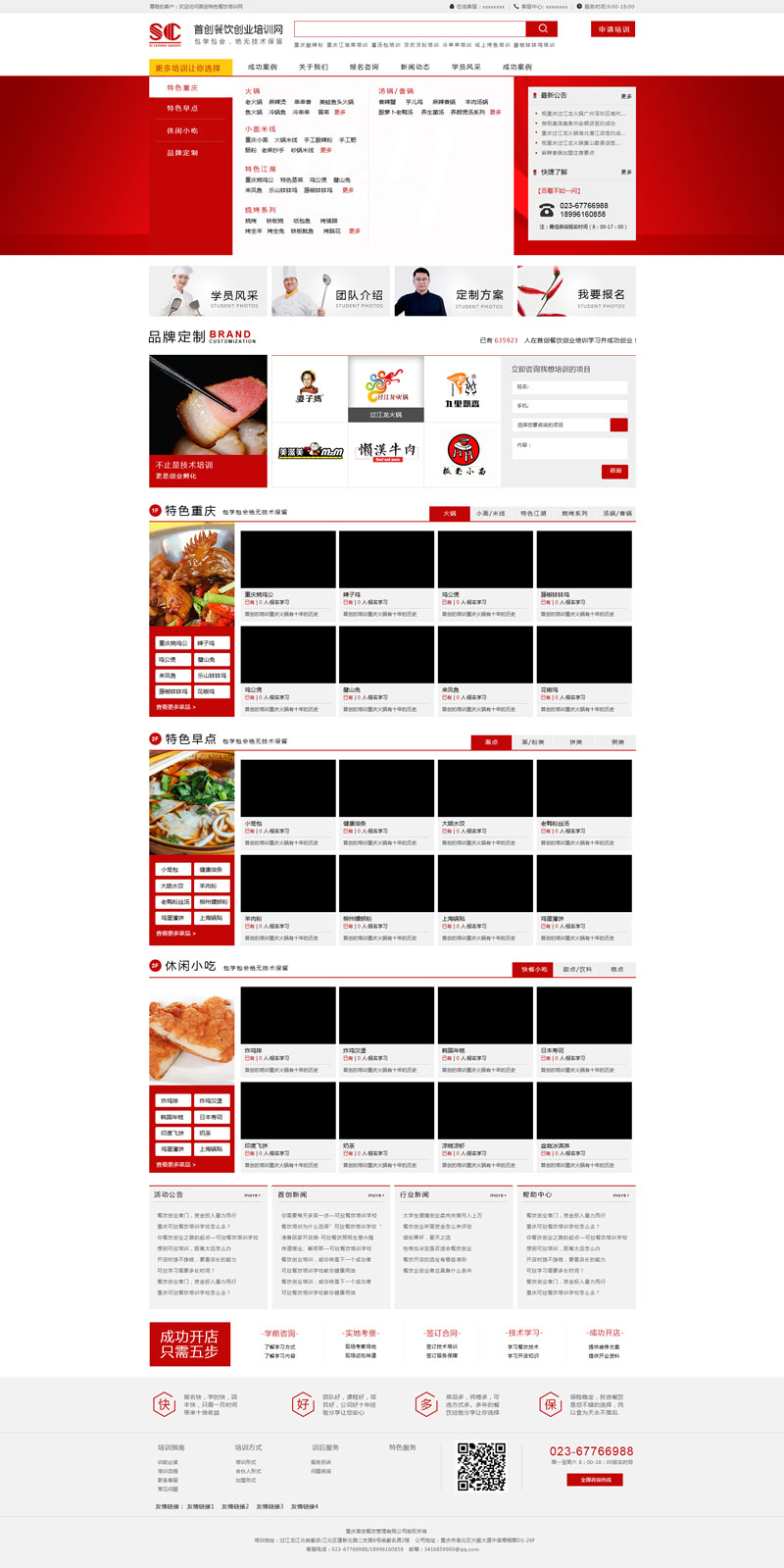The width and height of the screenshot is (784, 1568).
Task: Open more link beside 行业新闻
Action: coord(498,1195)
